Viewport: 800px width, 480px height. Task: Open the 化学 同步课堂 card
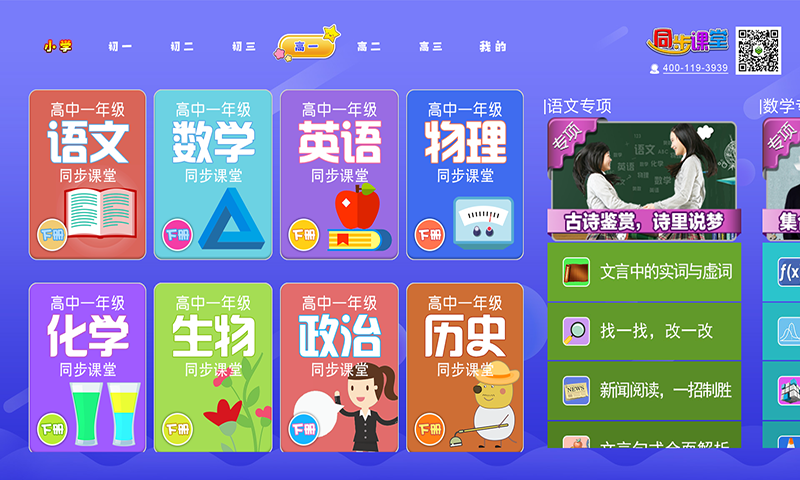coord(87,367)
